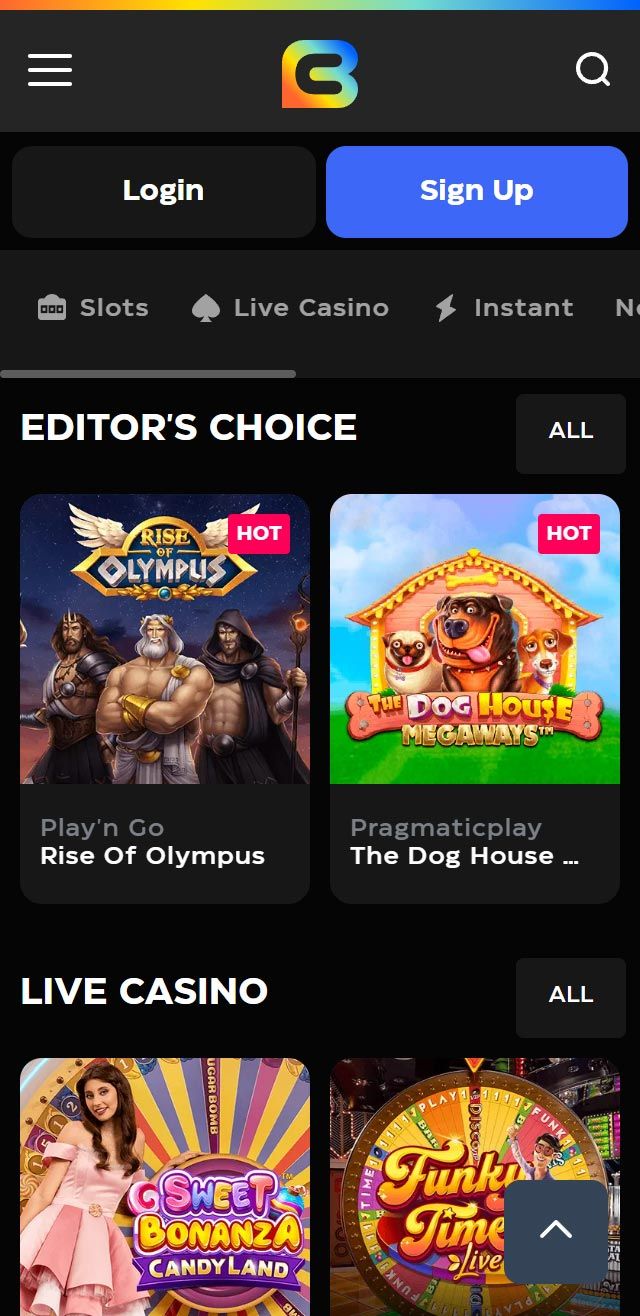Open the search icon
The height and width of the screenshot is (1316, 640).
592,70
